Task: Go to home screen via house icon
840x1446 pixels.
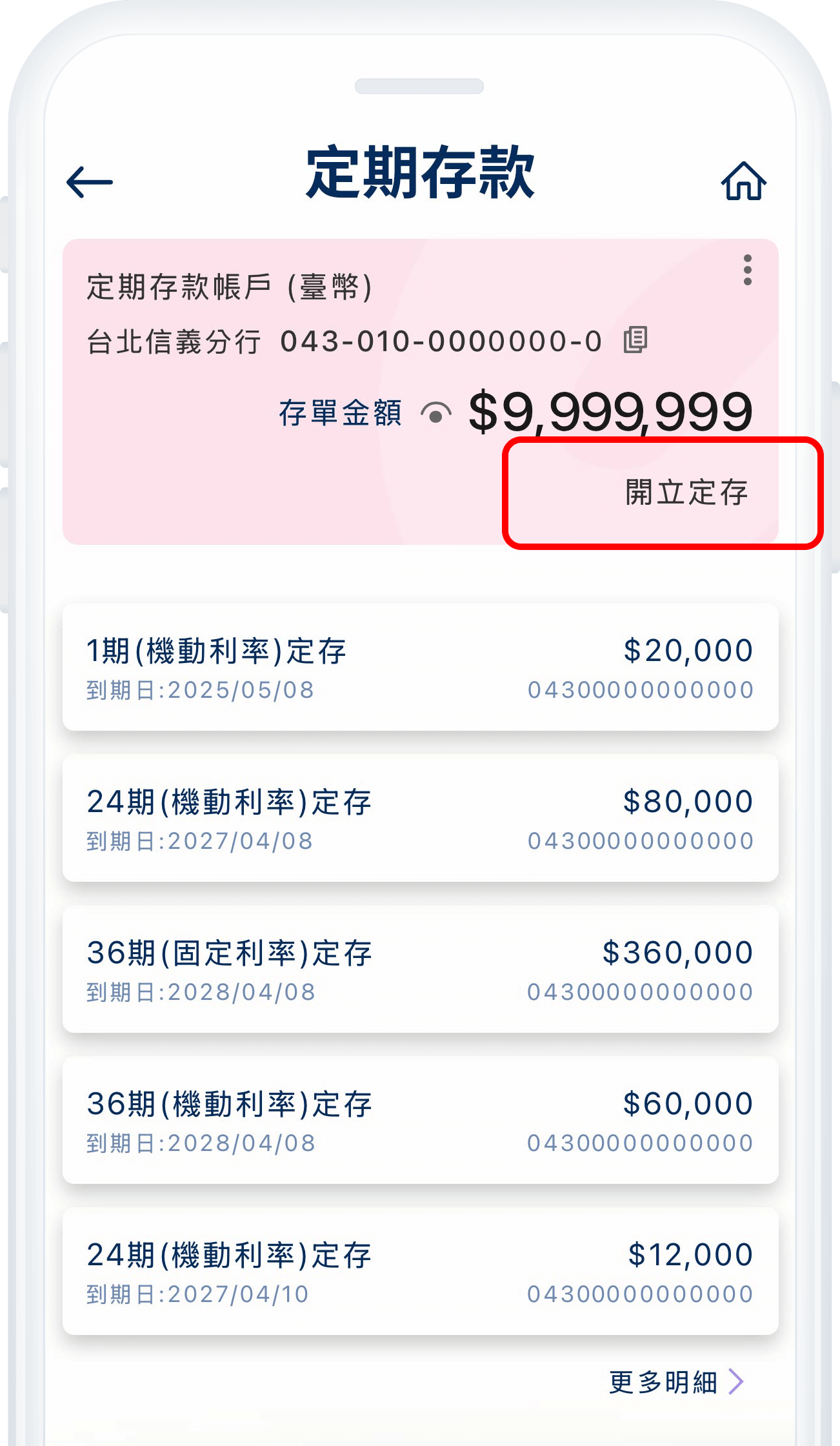Action: [x=745, y=181]
